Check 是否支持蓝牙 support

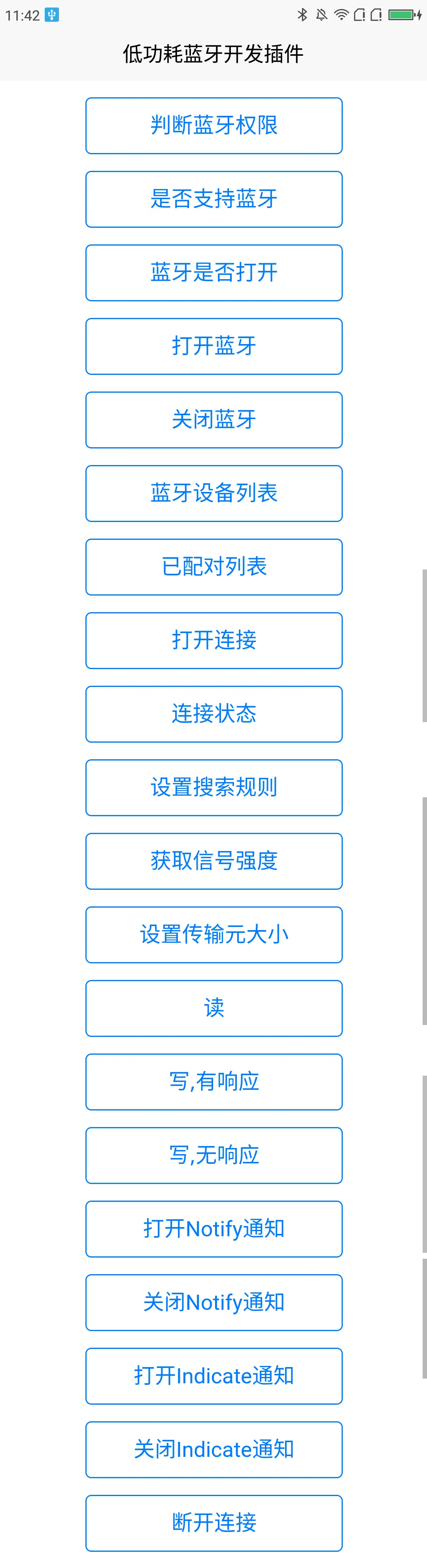[x=213, y=199]
